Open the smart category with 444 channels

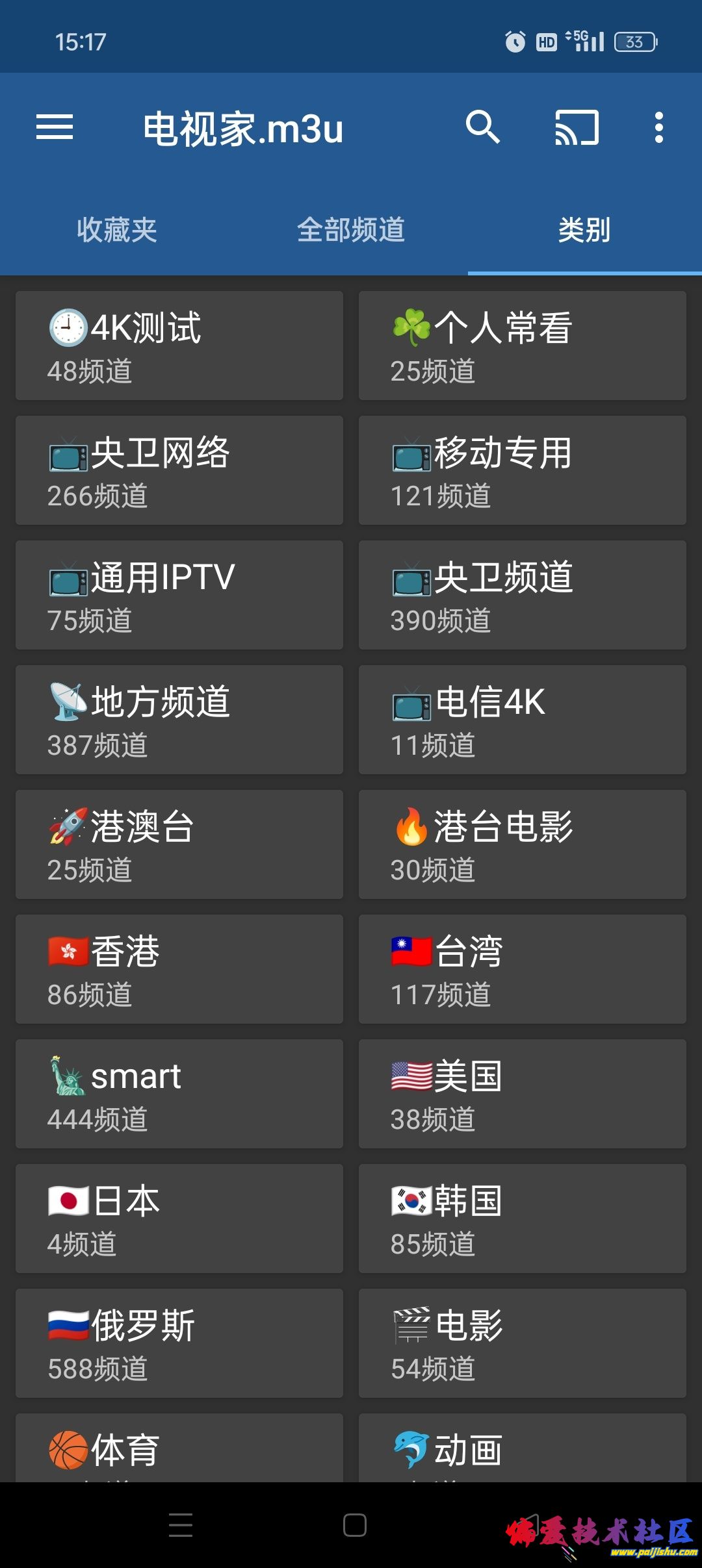coord(179,1094)
